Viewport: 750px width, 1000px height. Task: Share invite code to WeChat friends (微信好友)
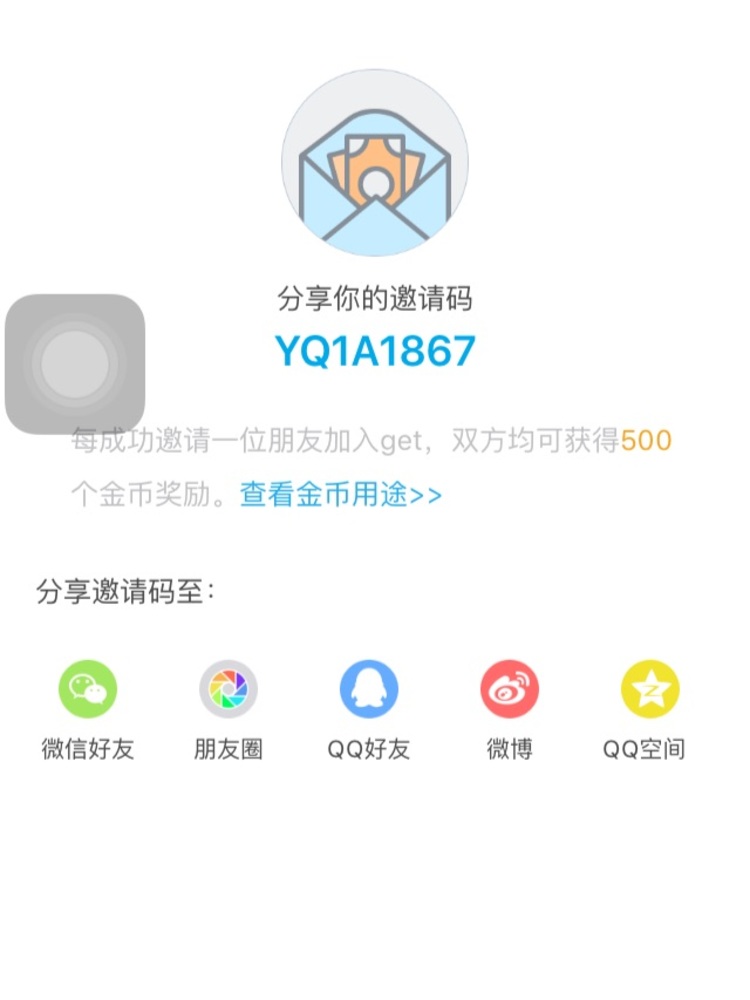pos(87,690)
